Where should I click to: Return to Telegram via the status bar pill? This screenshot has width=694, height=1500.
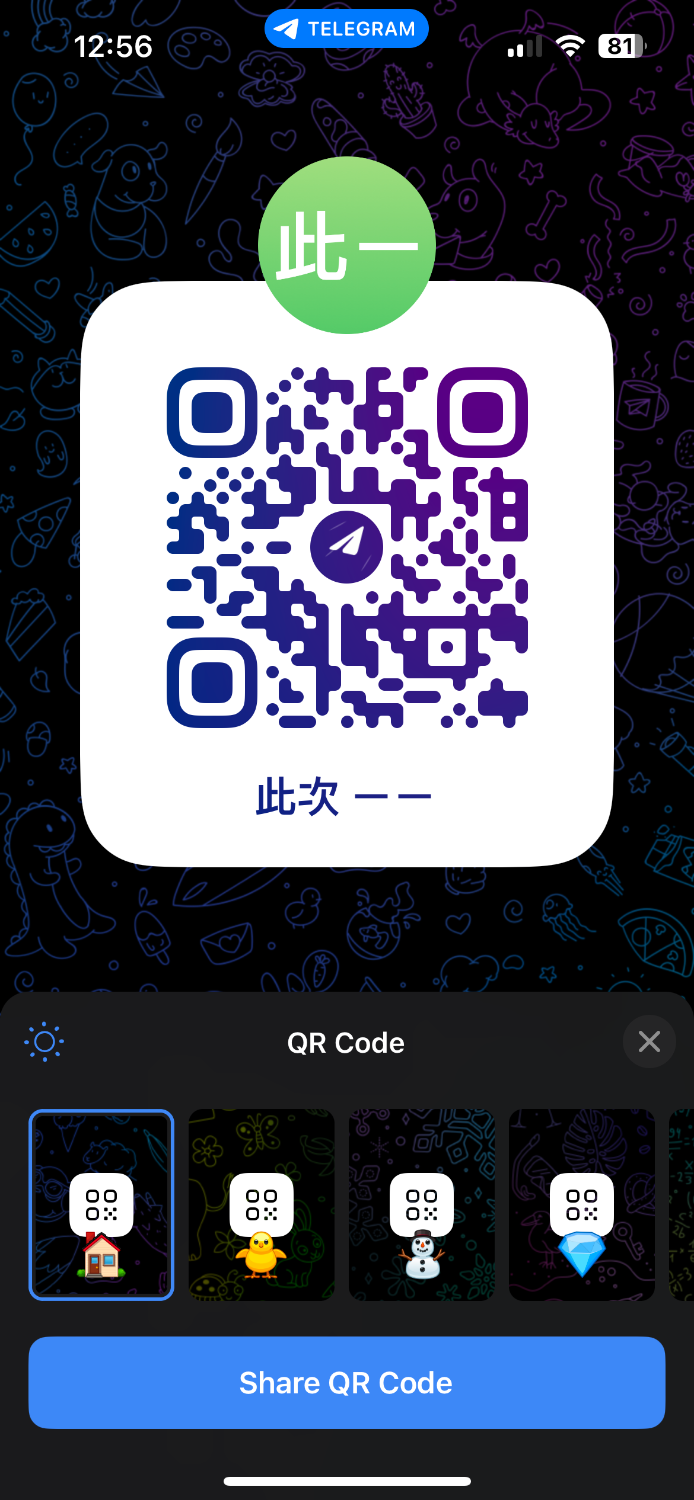(x=346, y=29)
